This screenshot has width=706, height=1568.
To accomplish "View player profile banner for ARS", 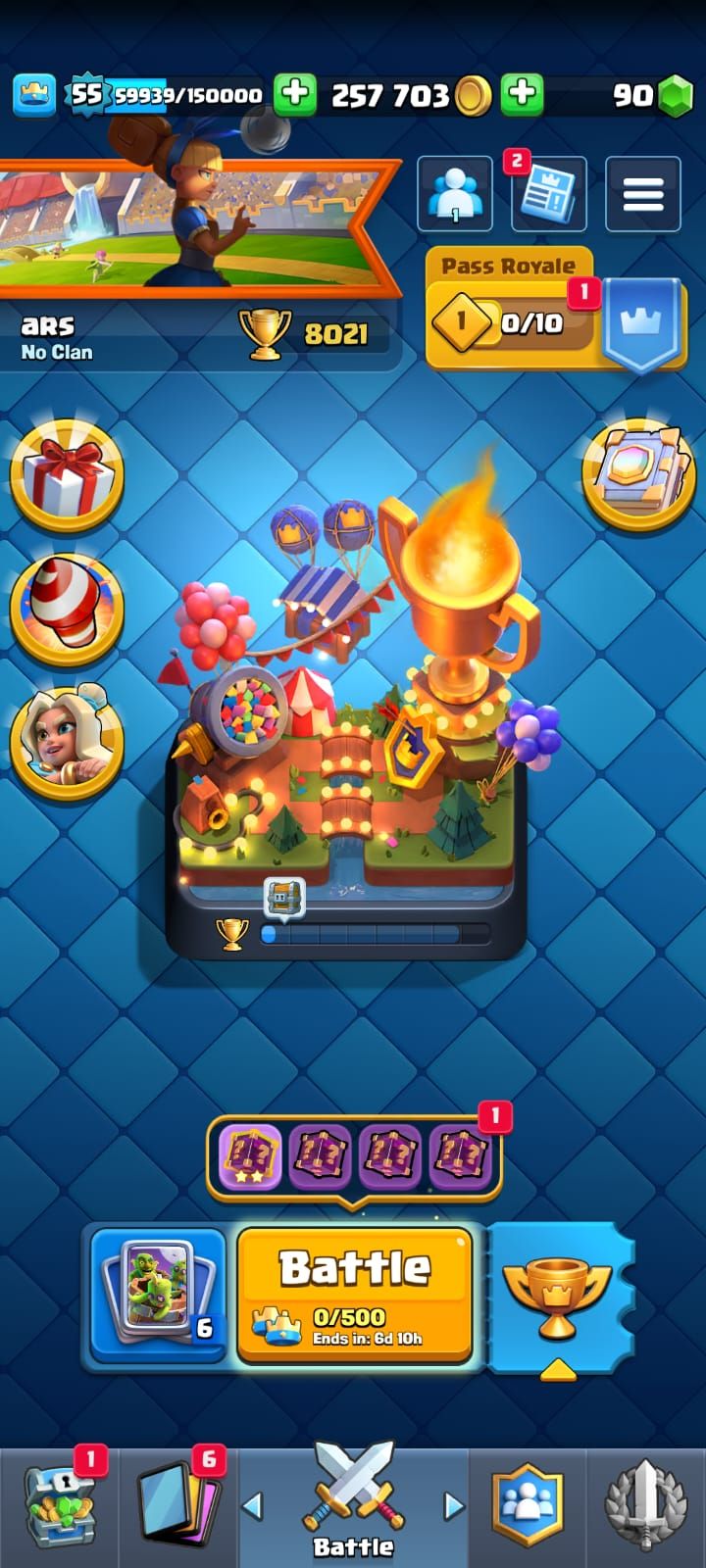I will pos(196,225).
